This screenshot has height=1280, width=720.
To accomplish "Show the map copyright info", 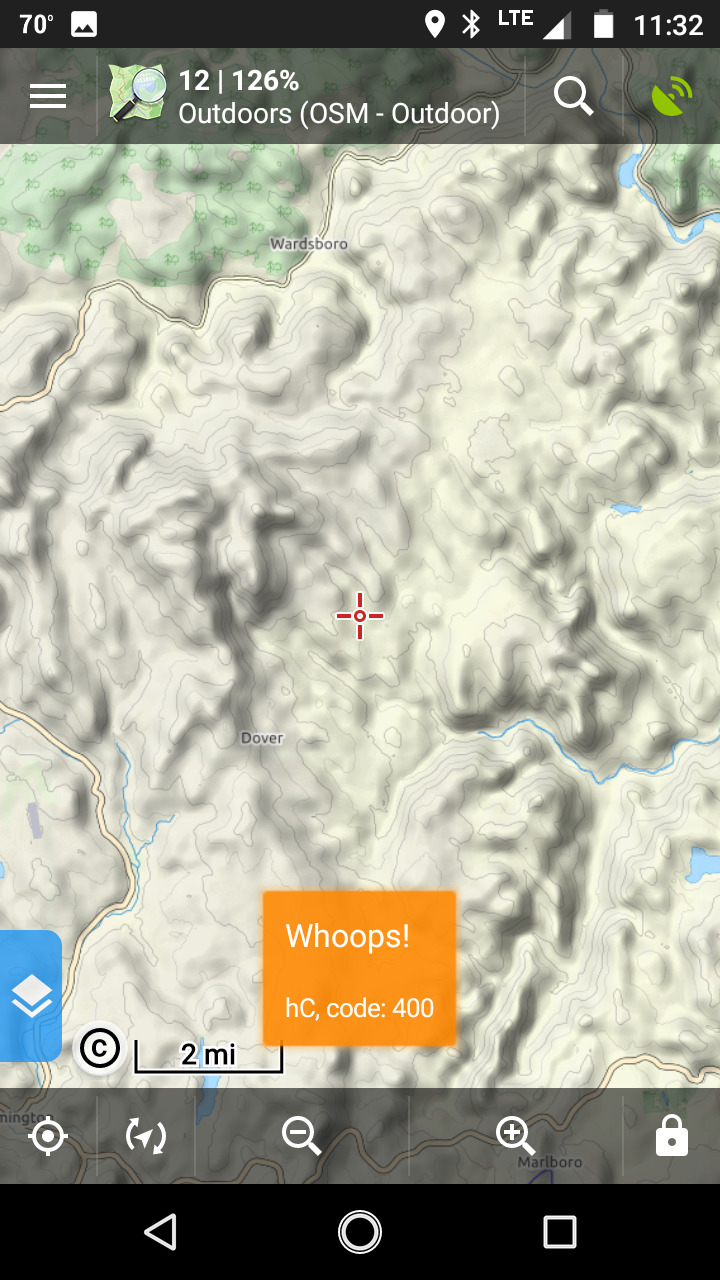I will pyautogui.click(x=99, y=1049).
